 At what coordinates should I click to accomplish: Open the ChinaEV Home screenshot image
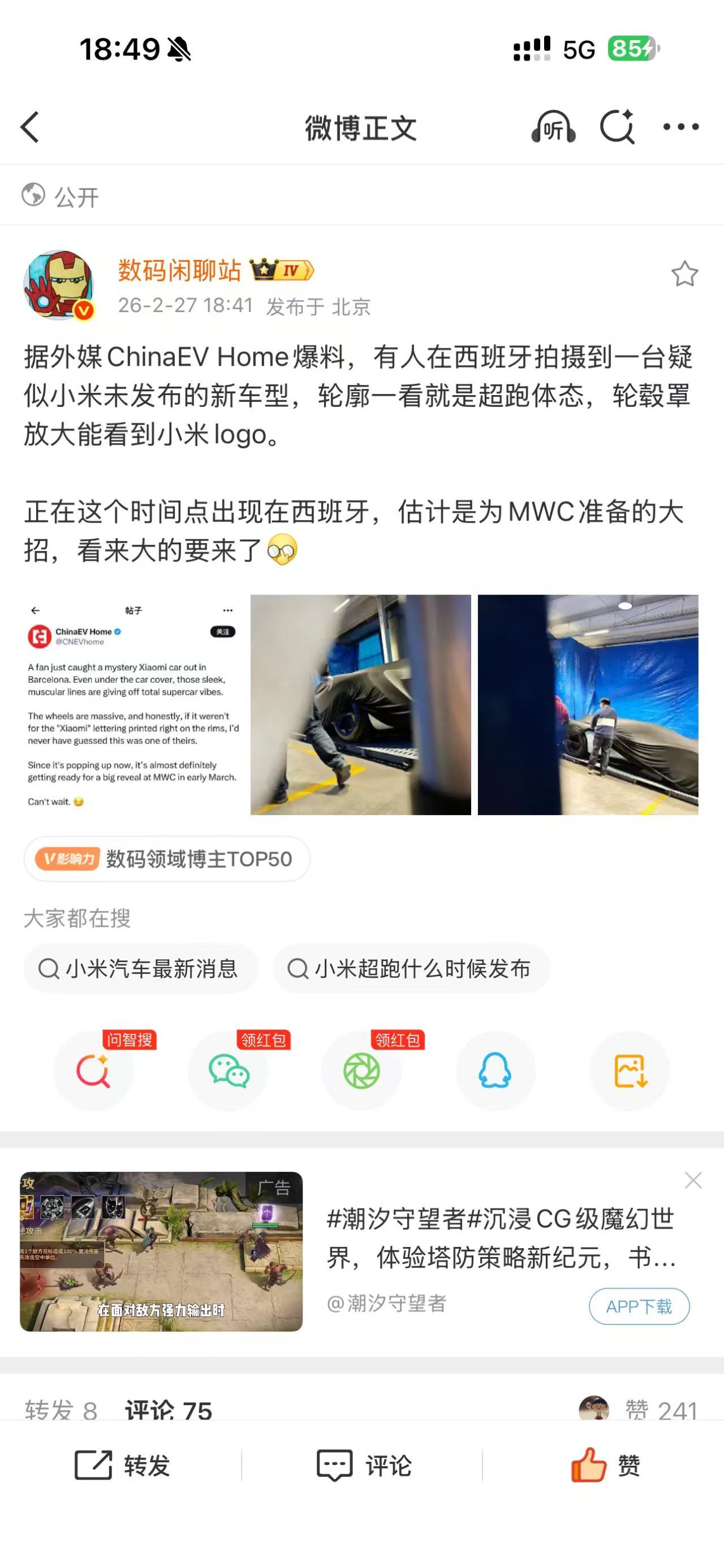click(133, 704)
